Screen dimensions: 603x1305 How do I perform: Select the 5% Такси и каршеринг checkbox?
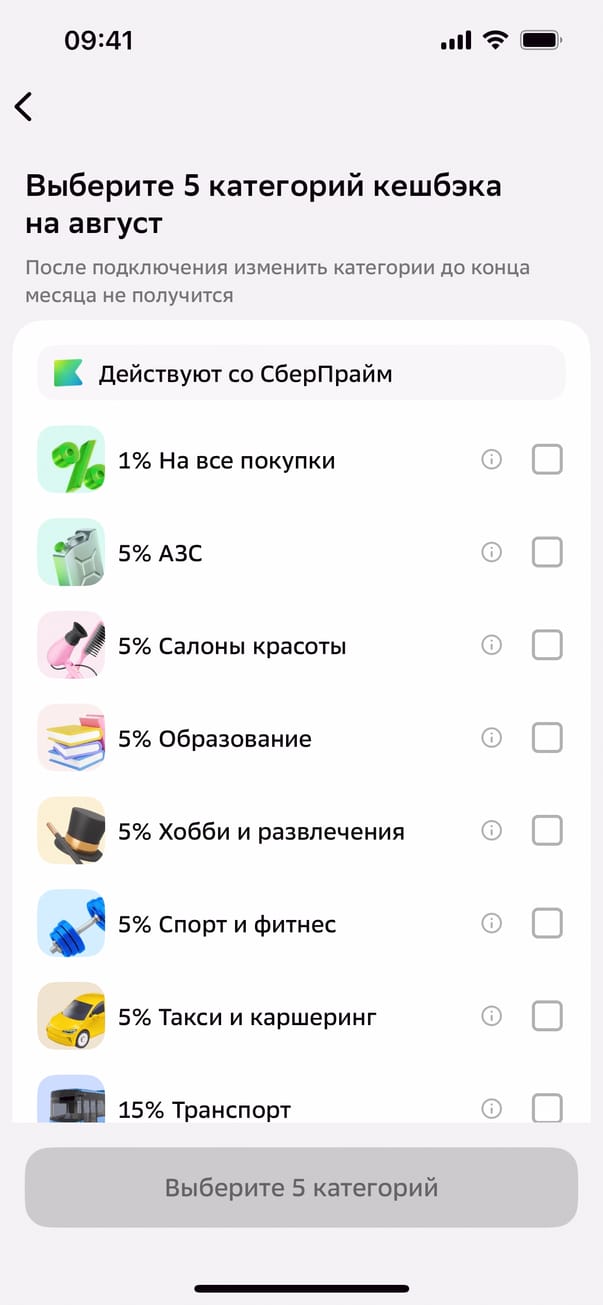click(547, 1016)
